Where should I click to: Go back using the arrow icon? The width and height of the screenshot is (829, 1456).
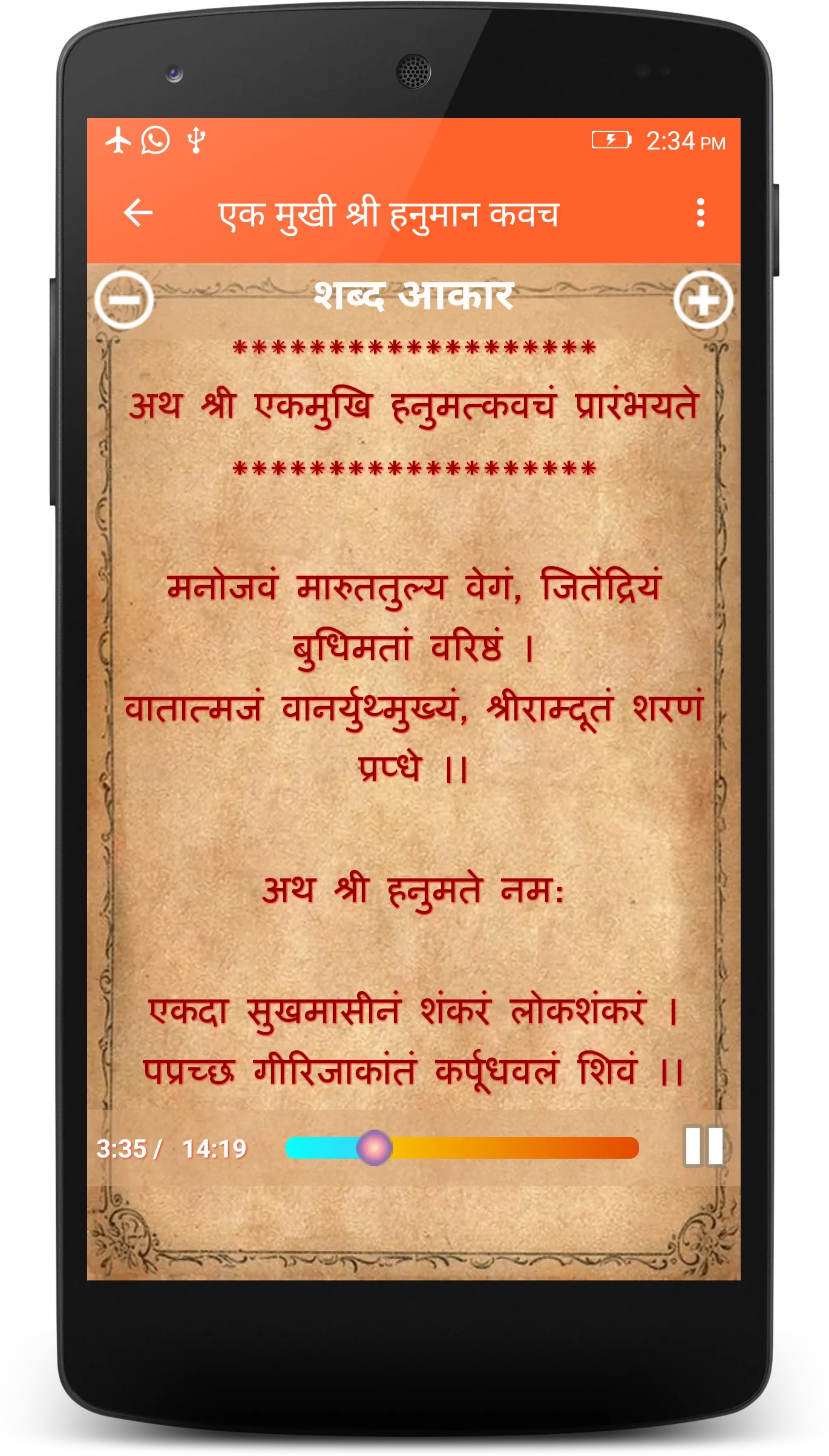coord(138,213)
